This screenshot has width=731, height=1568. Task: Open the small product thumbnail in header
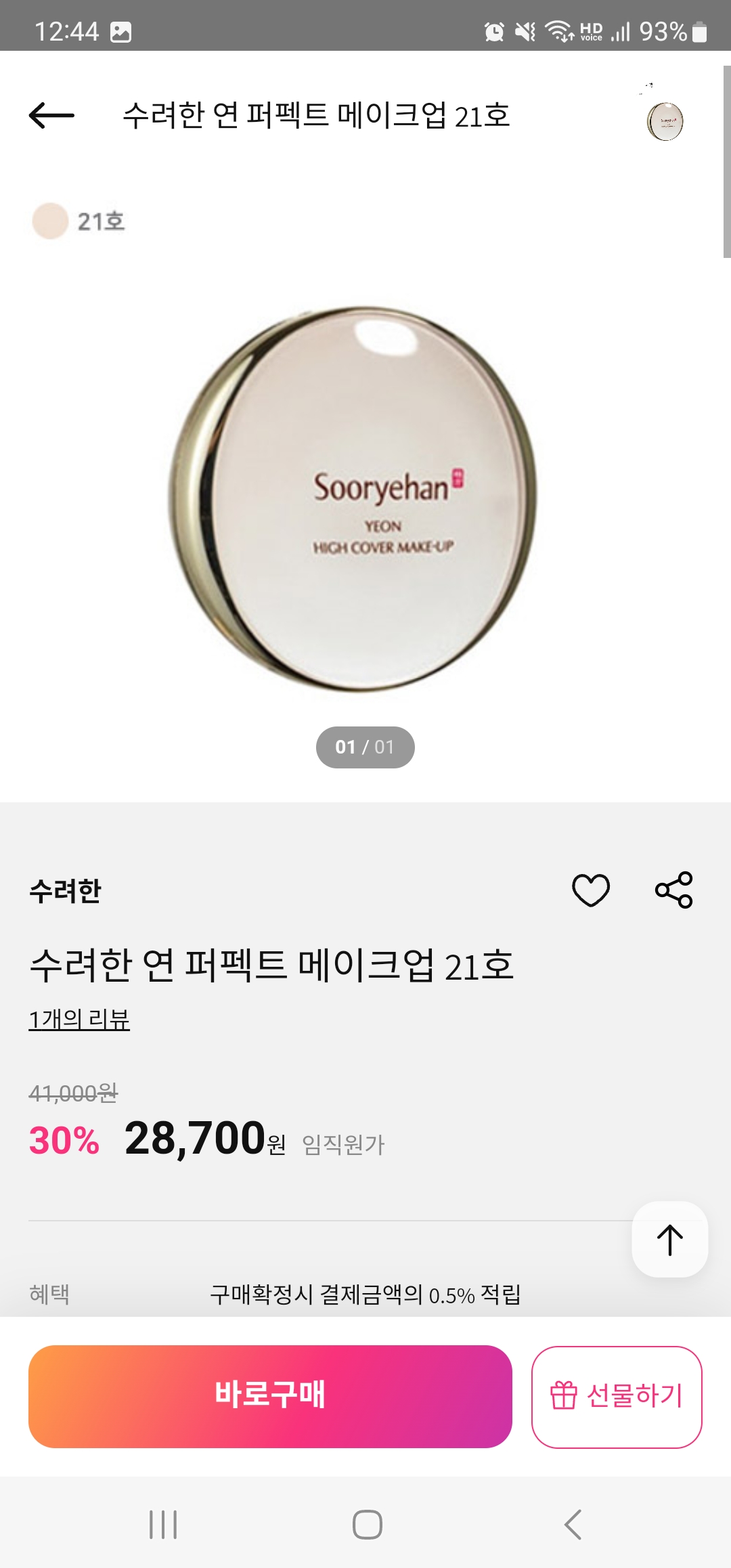[665, 121]
